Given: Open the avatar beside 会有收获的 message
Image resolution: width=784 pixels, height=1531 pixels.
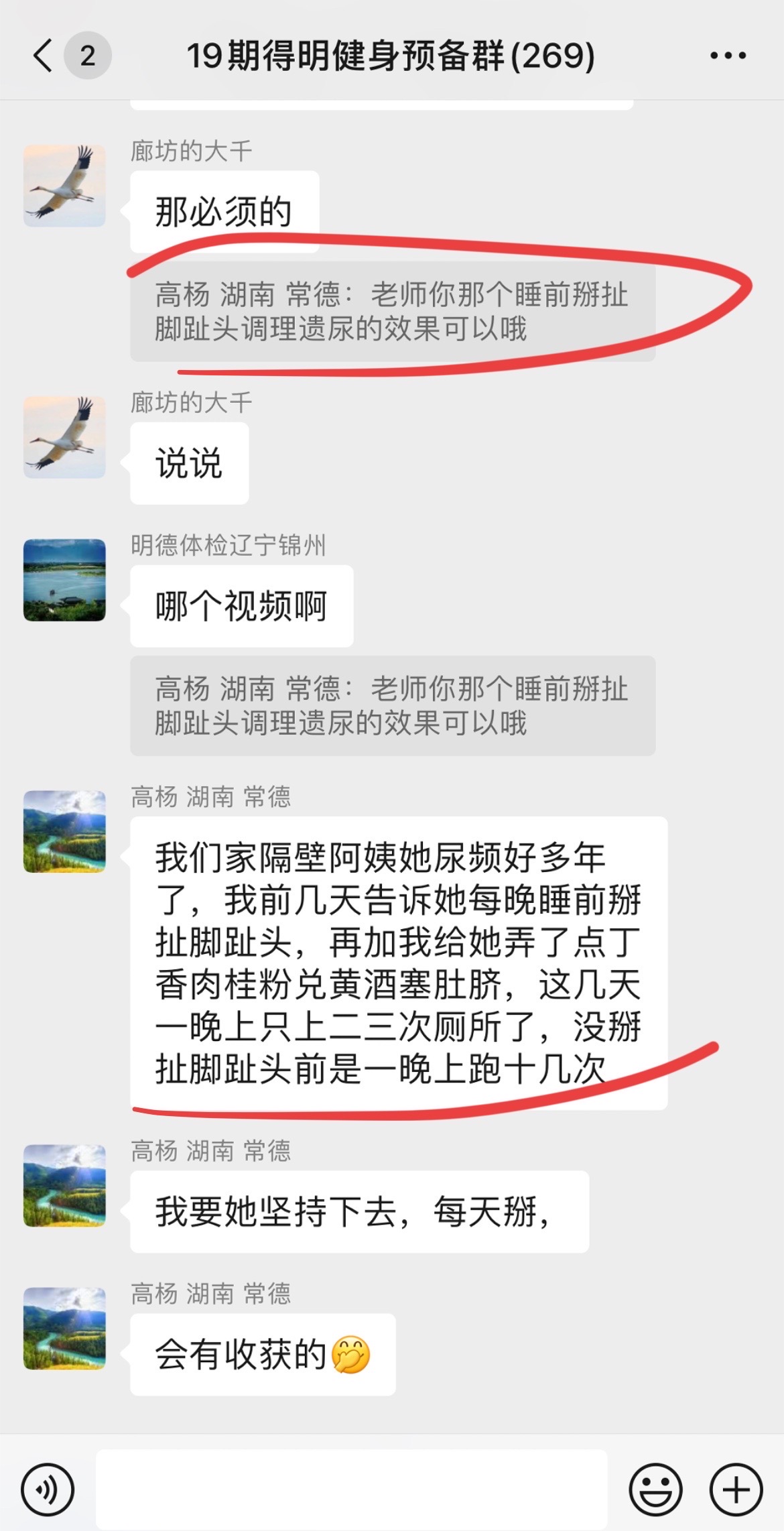Looking at the screenshot, I should click(x=64, y=1328).
